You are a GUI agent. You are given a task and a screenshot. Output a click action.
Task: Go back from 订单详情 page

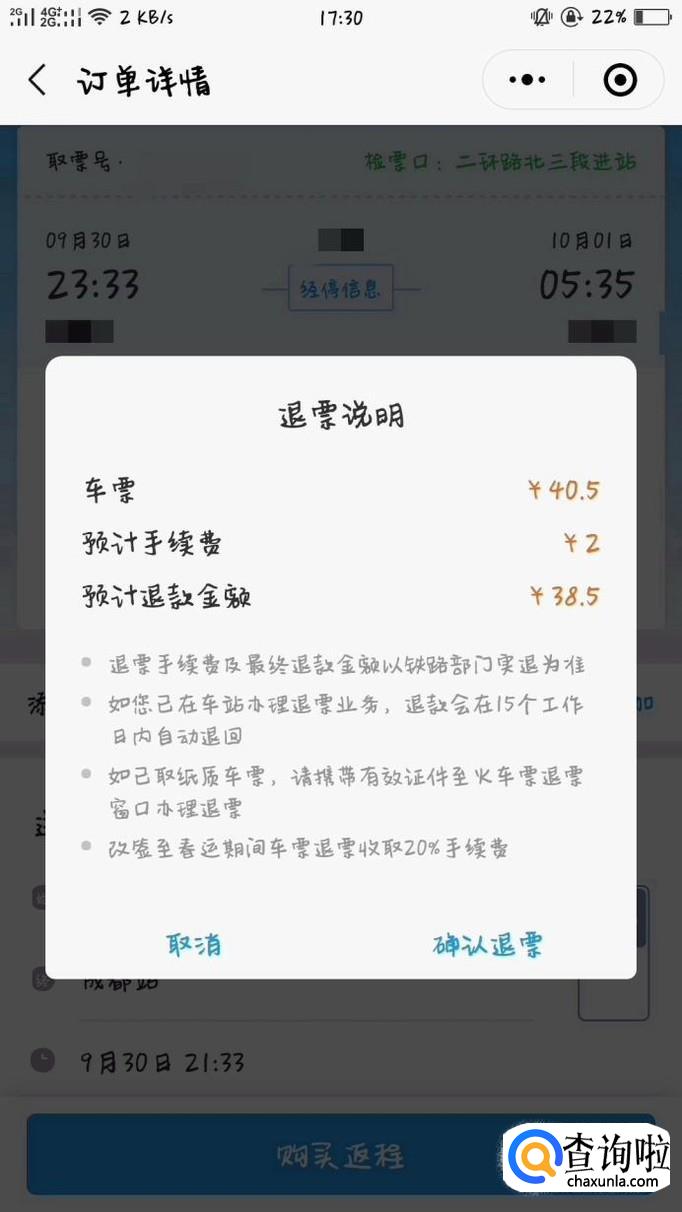(x=38, y=80)
